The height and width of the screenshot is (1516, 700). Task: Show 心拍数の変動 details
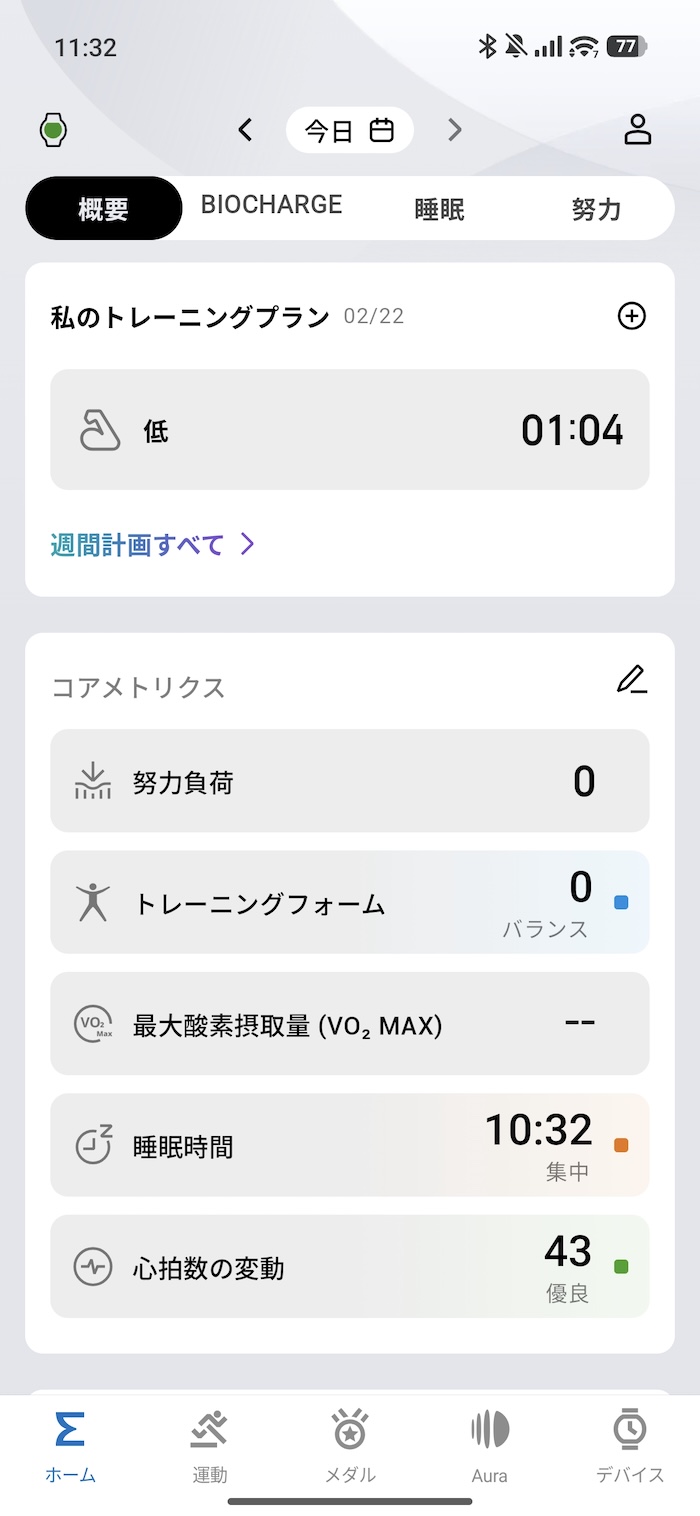350,1267
